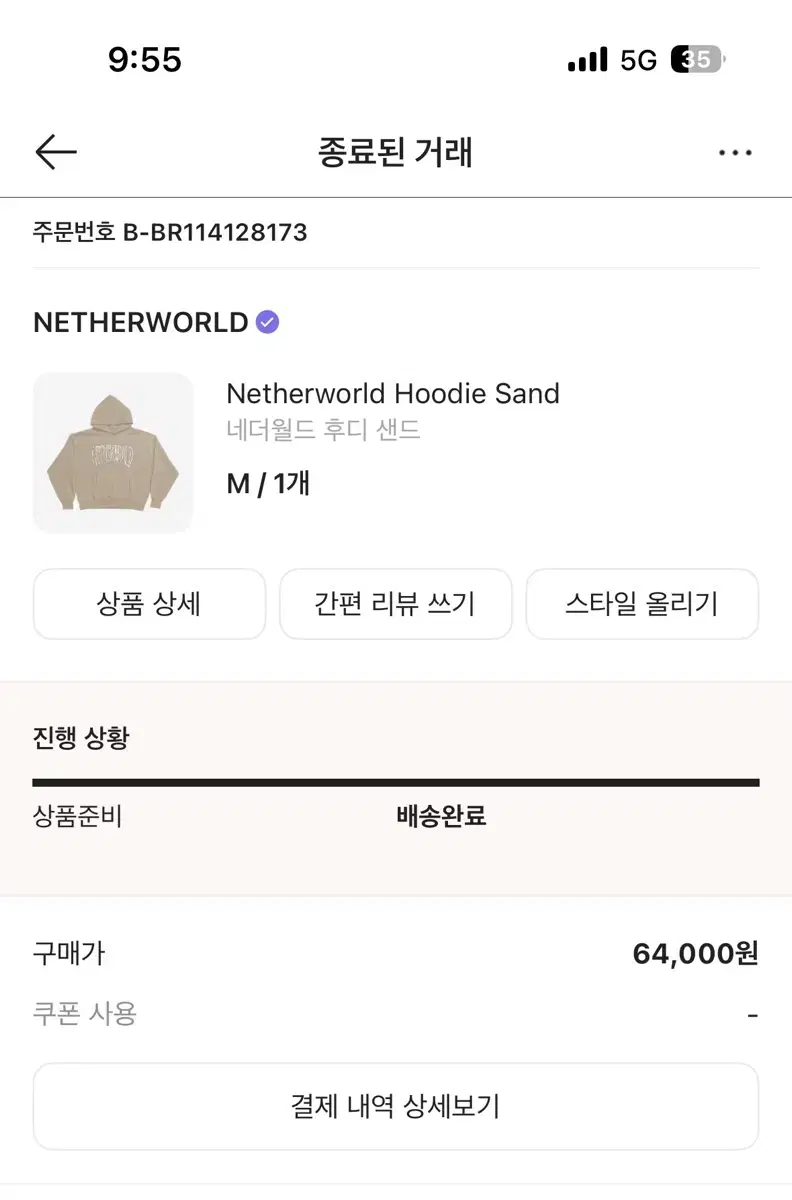Select 스타일 올리기 to upload a style
Screen dimensions: 792x1200
(x=642, y=604)
